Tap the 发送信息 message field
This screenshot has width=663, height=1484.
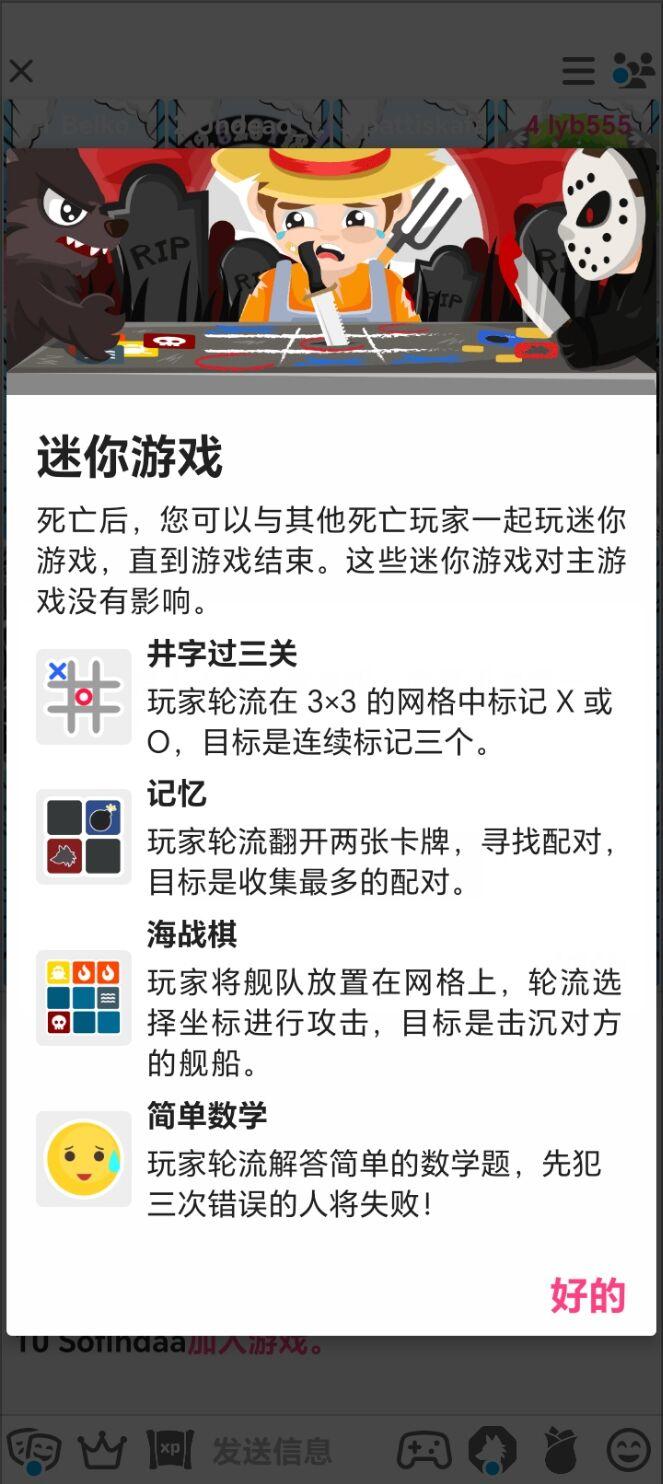click(271, 1449)
